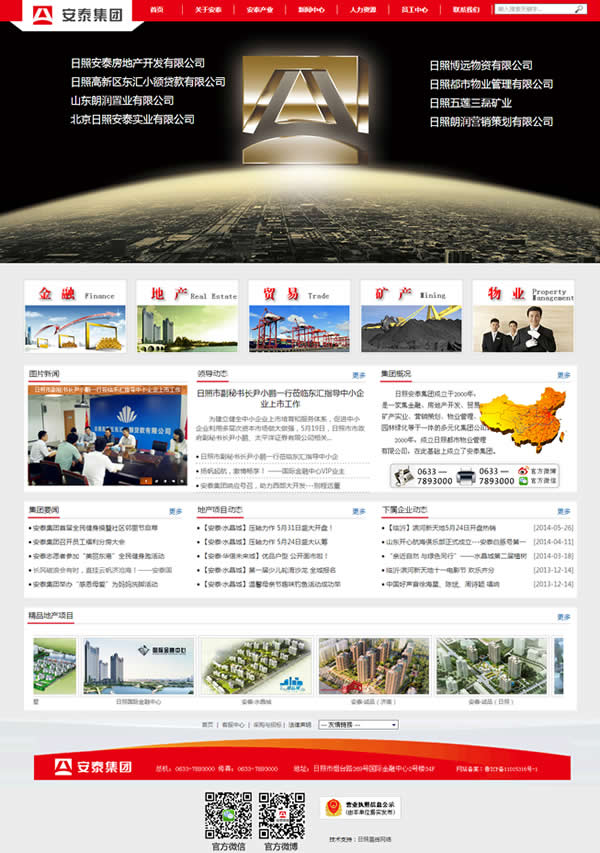The width and height of the screenshot is (600, 853).
Task: Open 新闻中心 from the navigation bar
Action: coord(311,8)
